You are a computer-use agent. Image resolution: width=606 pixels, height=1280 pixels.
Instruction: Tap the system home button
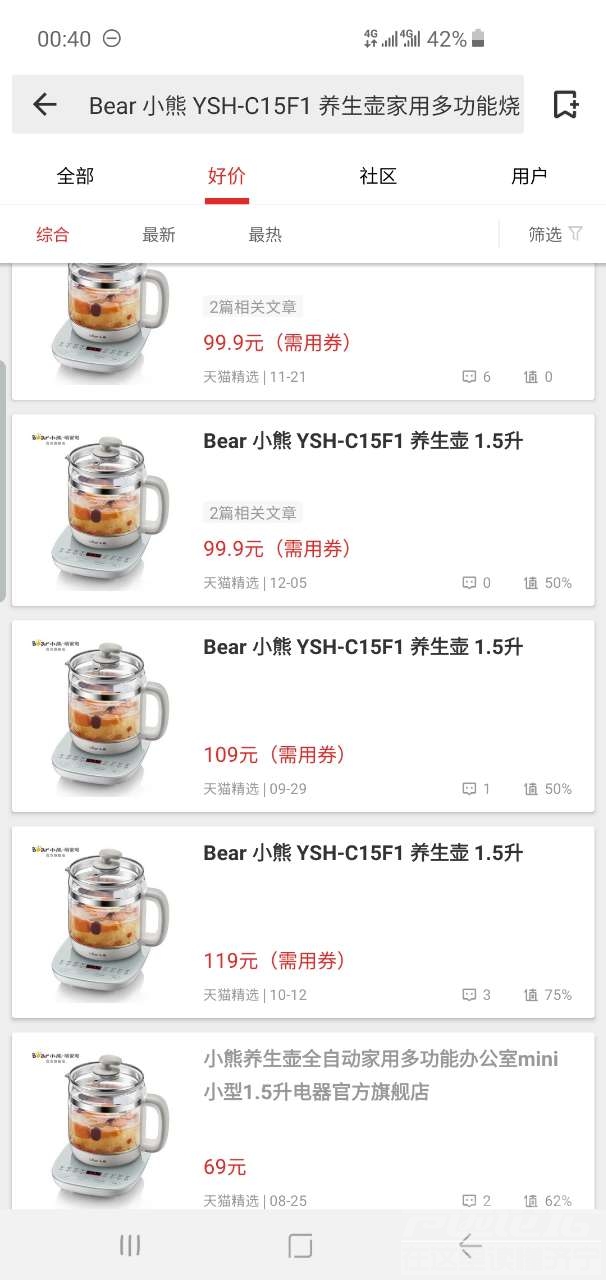300,1245
